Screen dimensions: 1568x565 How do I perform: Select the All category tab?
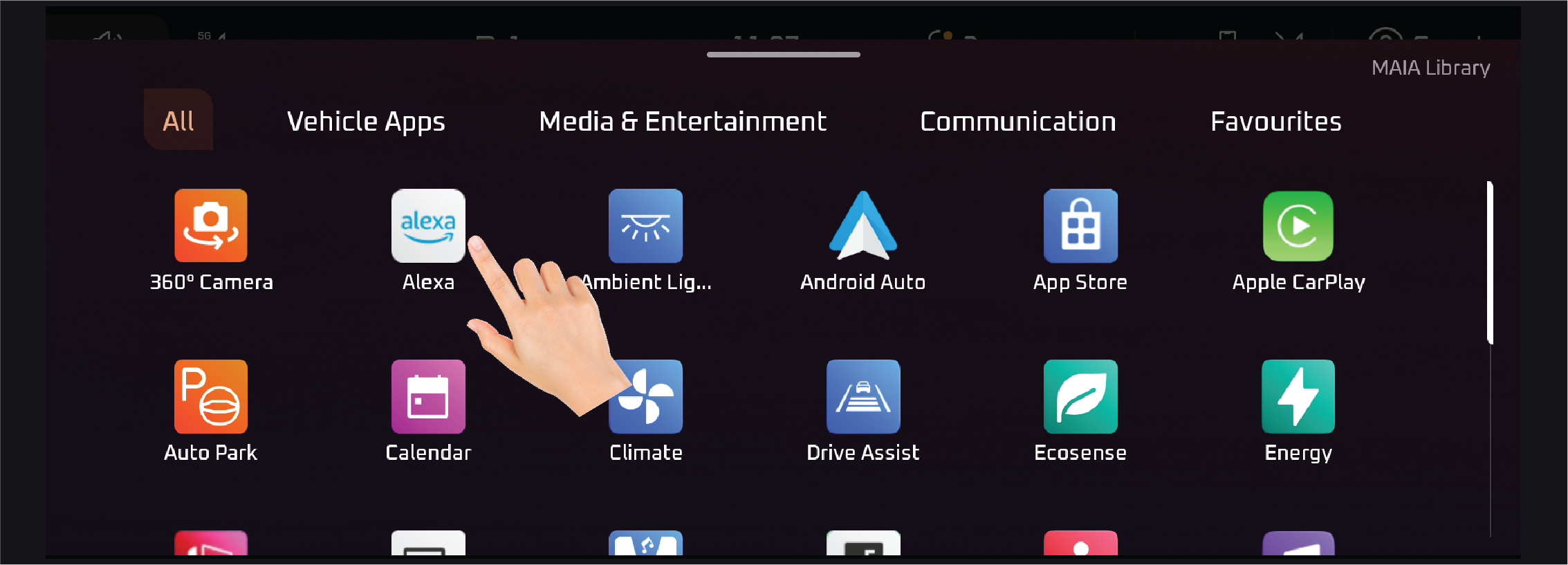point(178,120)
